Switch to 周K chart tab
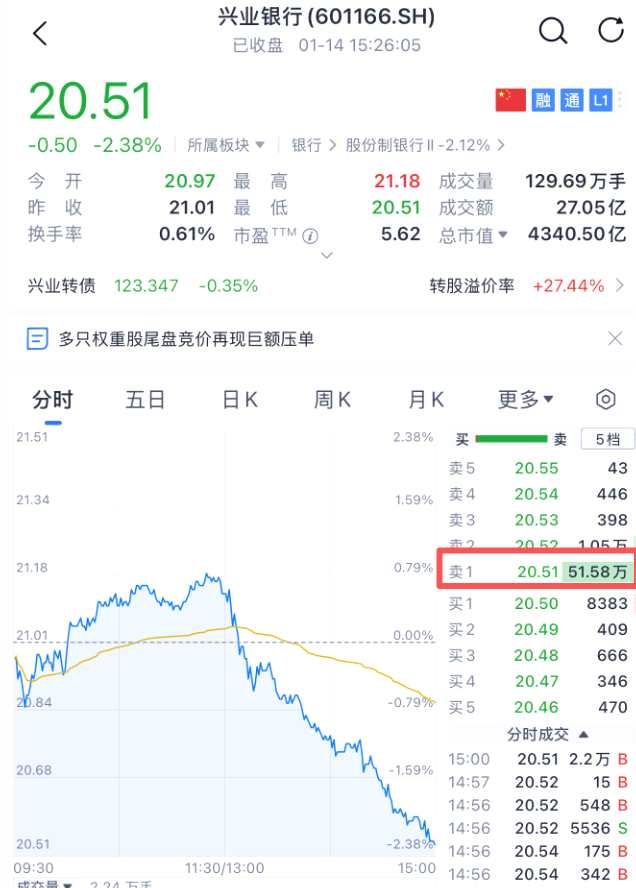 pos(332,400)
